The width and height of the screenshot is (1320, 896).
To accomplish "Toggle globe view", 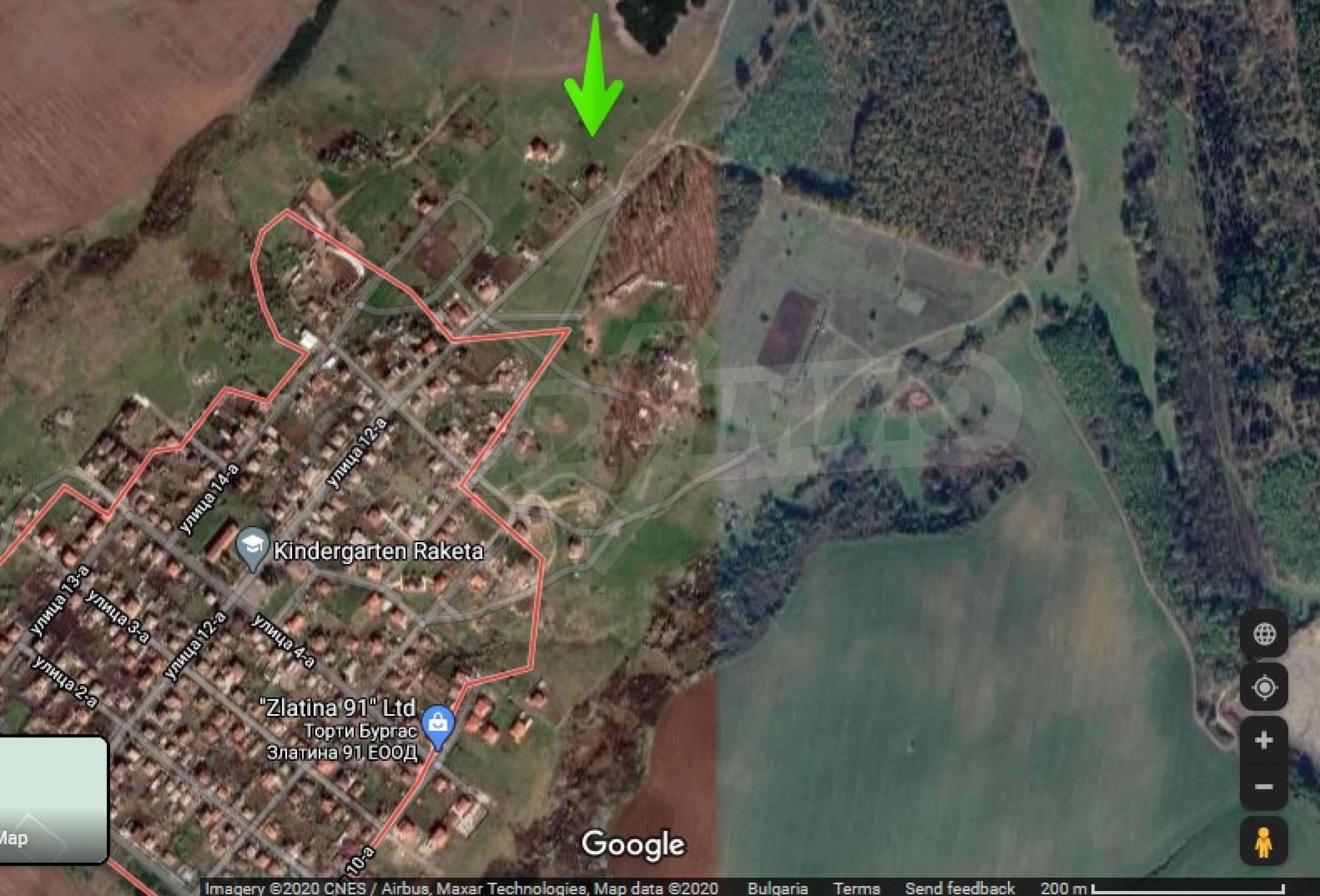I will pyautogui.click(x=1264, y=634).
